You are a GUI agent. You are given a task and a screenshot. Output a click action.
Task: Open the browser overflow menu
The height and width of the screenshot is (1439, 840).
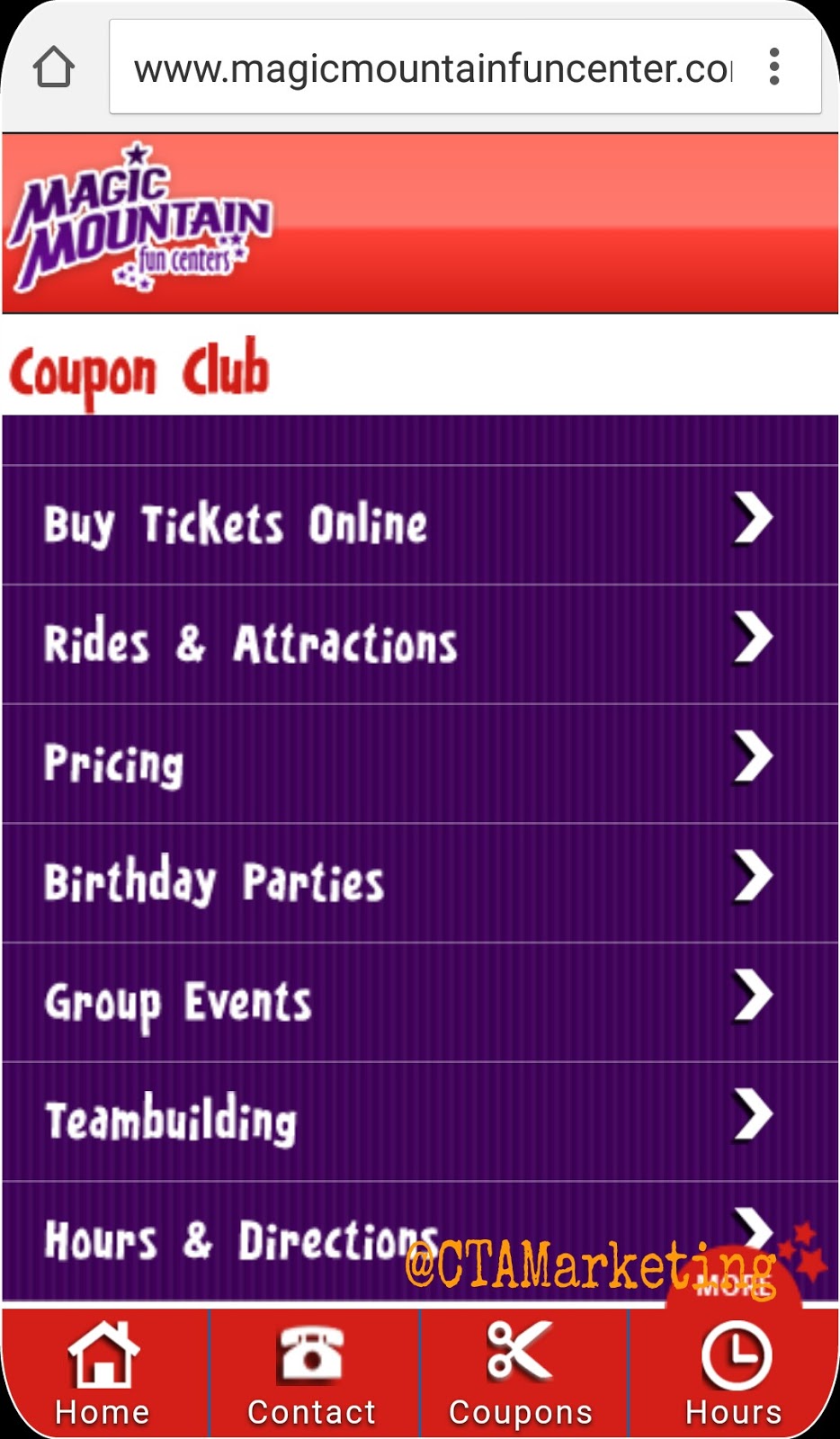[774, 67]
